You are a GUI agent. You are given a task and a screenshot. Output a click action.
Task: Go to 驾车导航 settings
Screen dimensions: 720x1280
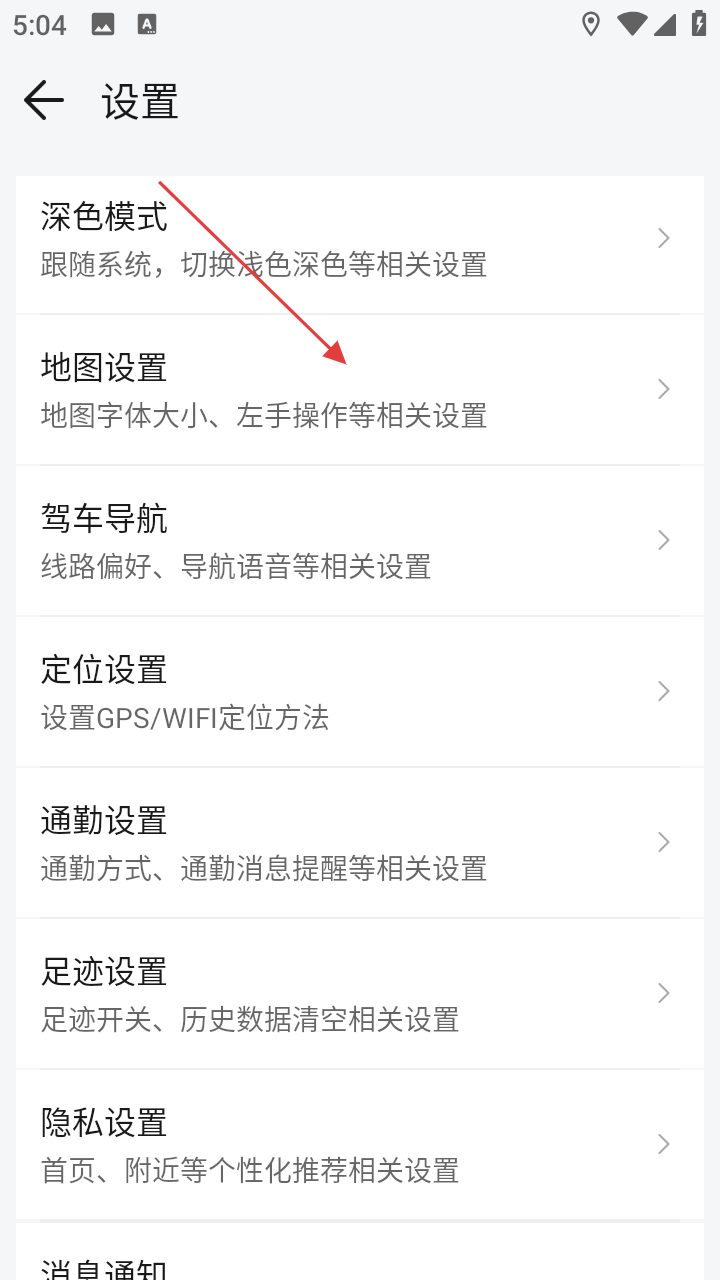360,541
